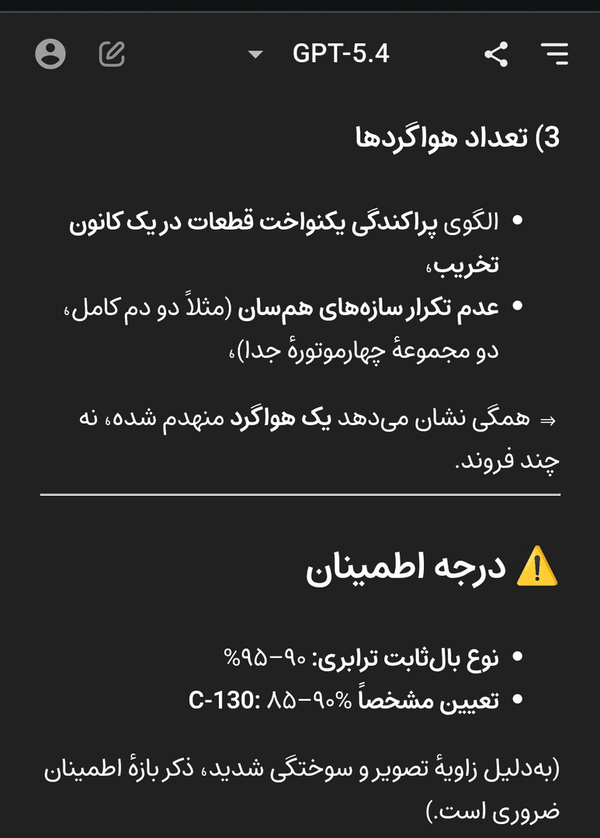The image size is (600, 838).
Task: Open the GPT-5.4 model selector dropdown
Action: pyautogui.click(x=320, y=54)
